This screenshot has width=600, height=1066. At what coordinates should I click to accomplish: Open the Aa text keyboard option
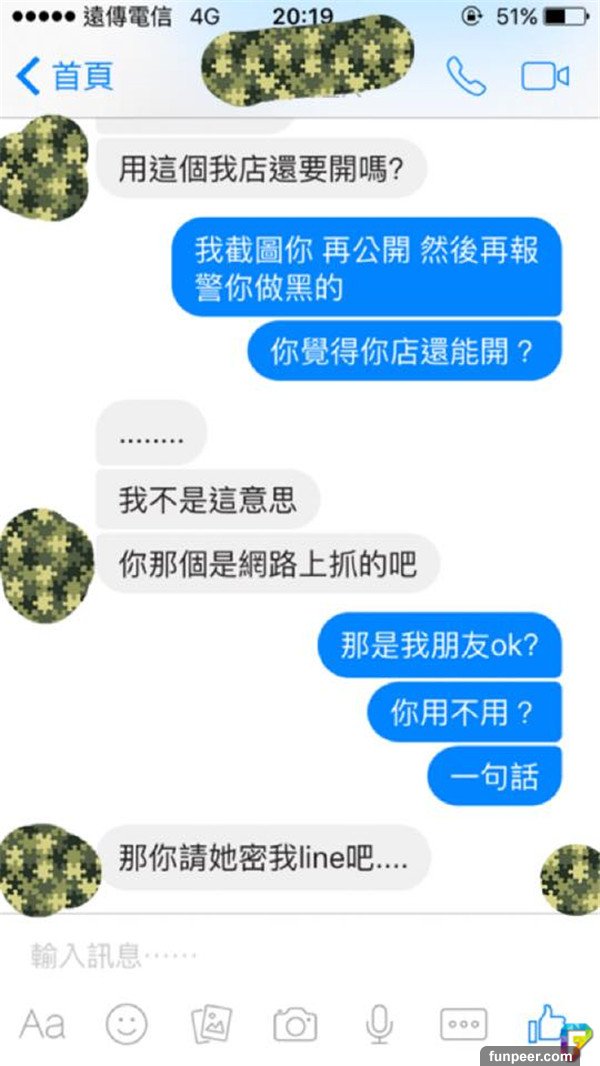(x=42, y=1024)
